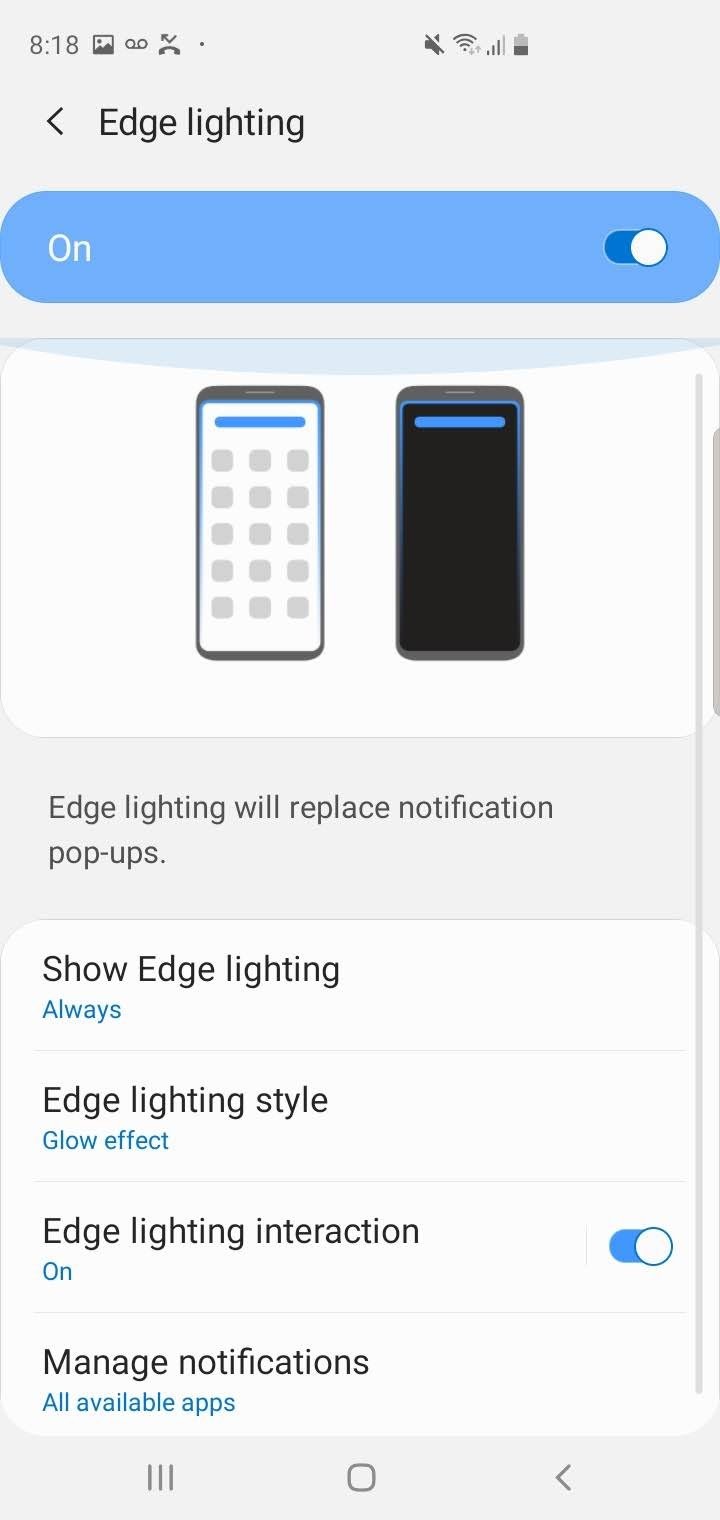720x1520 pixels.
Task: Tap All available apps link
Action: (x=138, y=1402)
